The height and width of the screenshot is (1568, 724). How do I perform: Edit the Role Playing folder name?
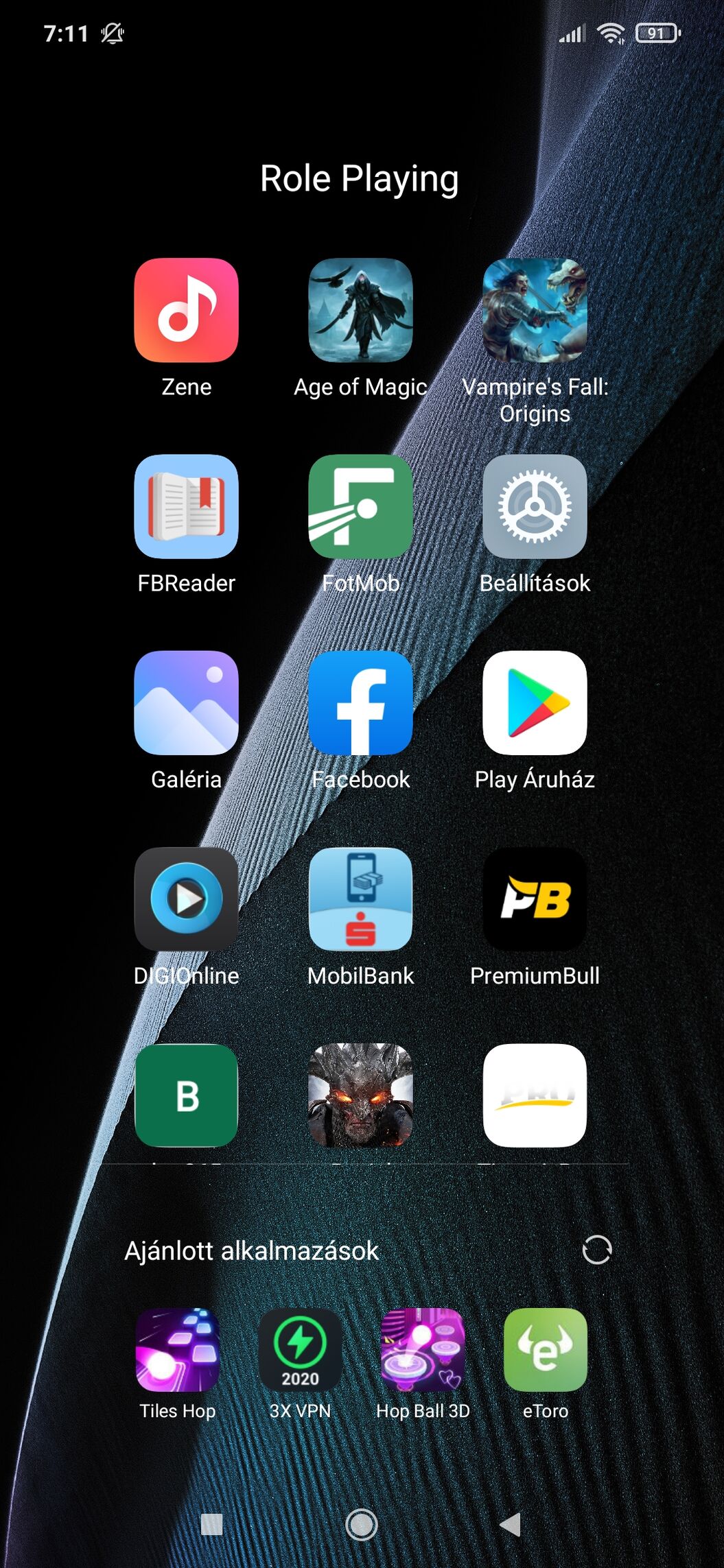coord(359,179)
